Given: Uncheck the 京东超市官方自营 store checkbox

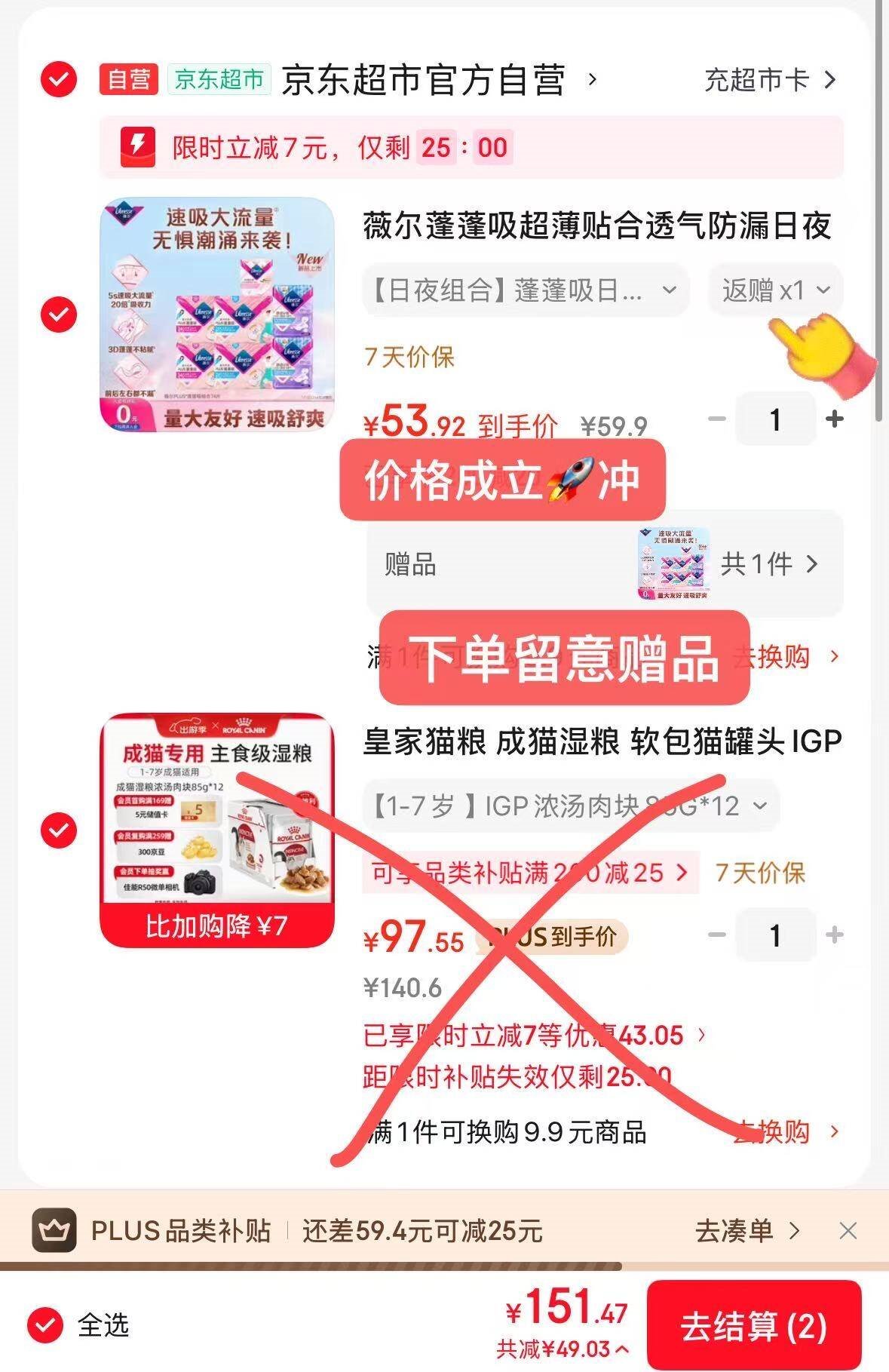Looking at the screenshot, I should pyautogui.click(x=59, y=79).
